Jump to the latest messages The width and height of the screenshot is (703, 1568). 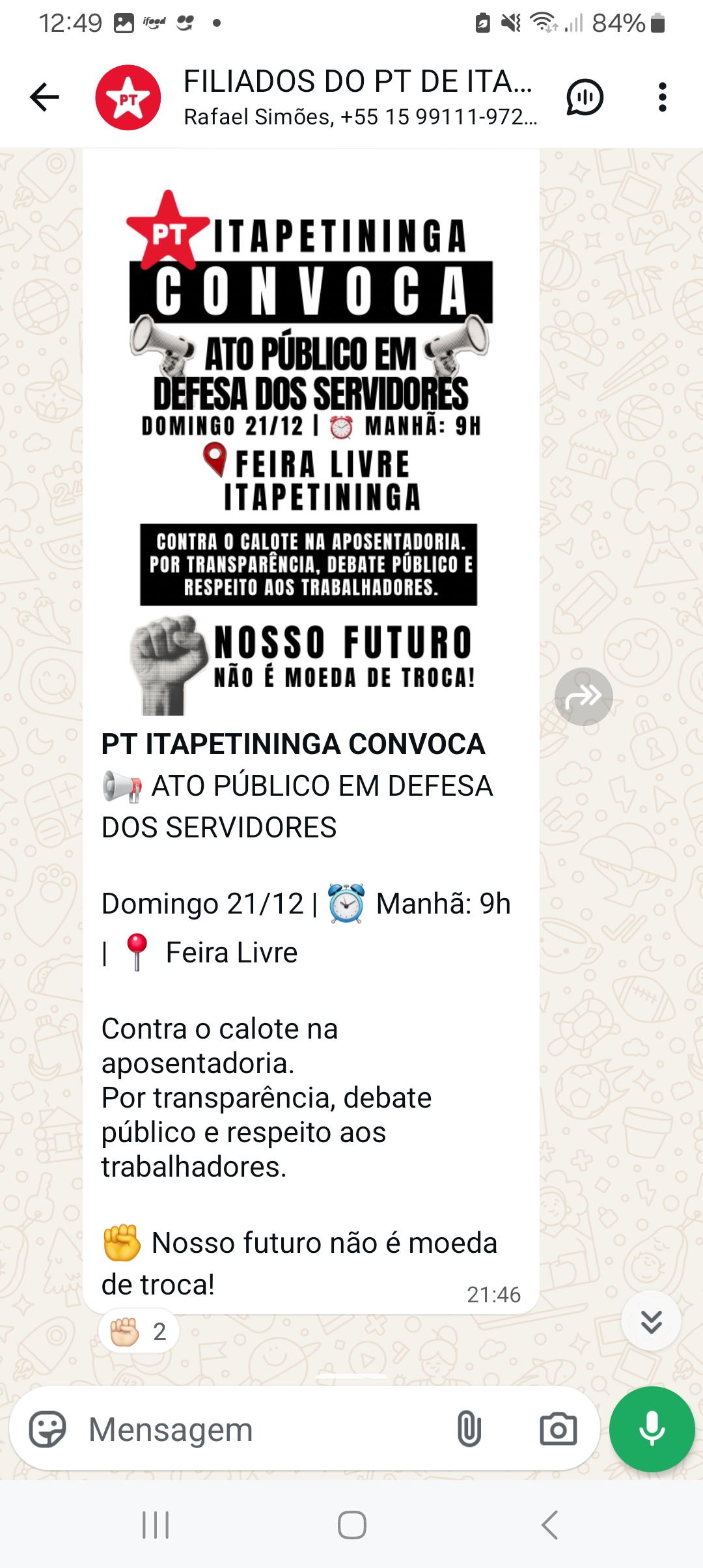coord(651,1321)
